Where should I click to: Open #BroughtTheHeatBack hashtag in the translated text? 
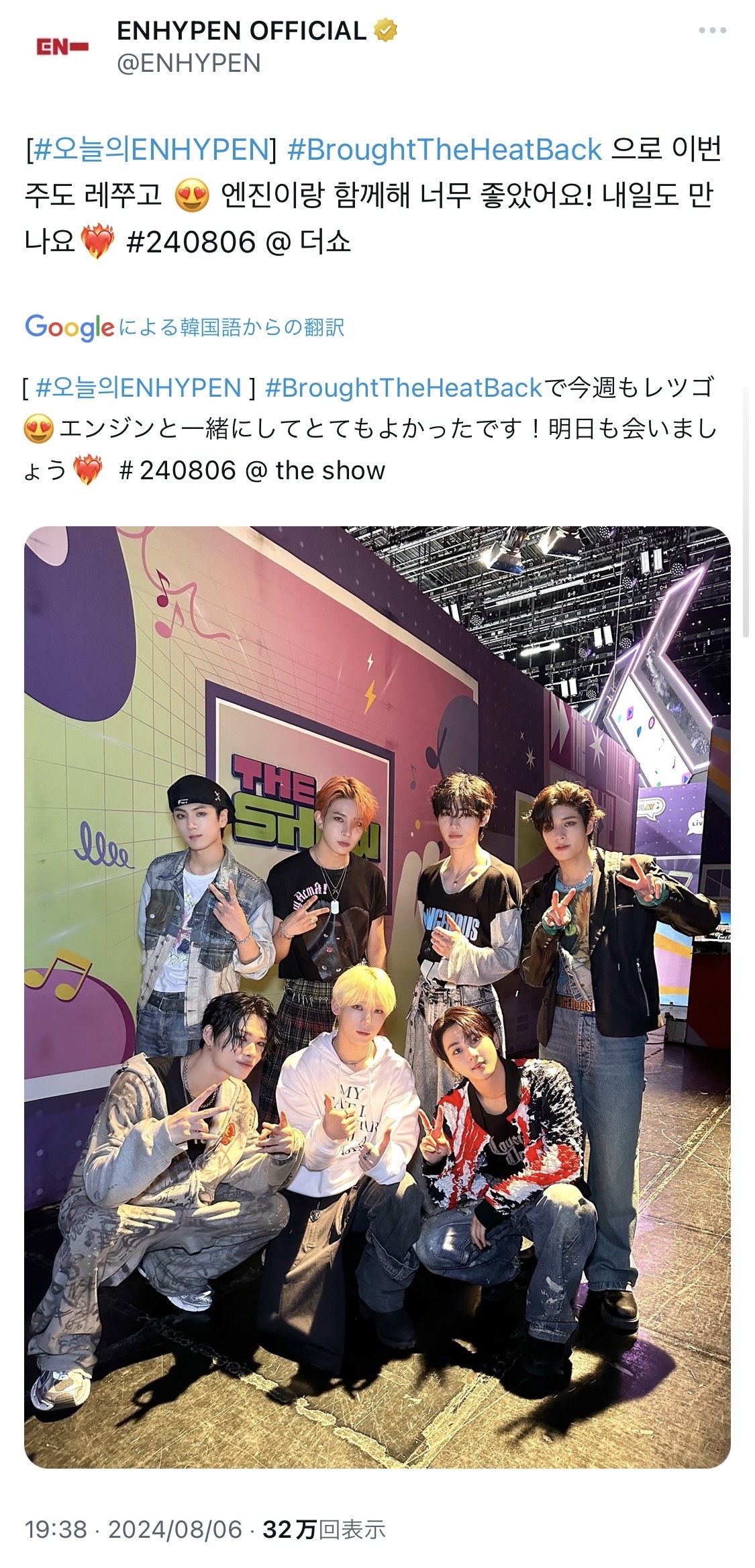[403, 388]
